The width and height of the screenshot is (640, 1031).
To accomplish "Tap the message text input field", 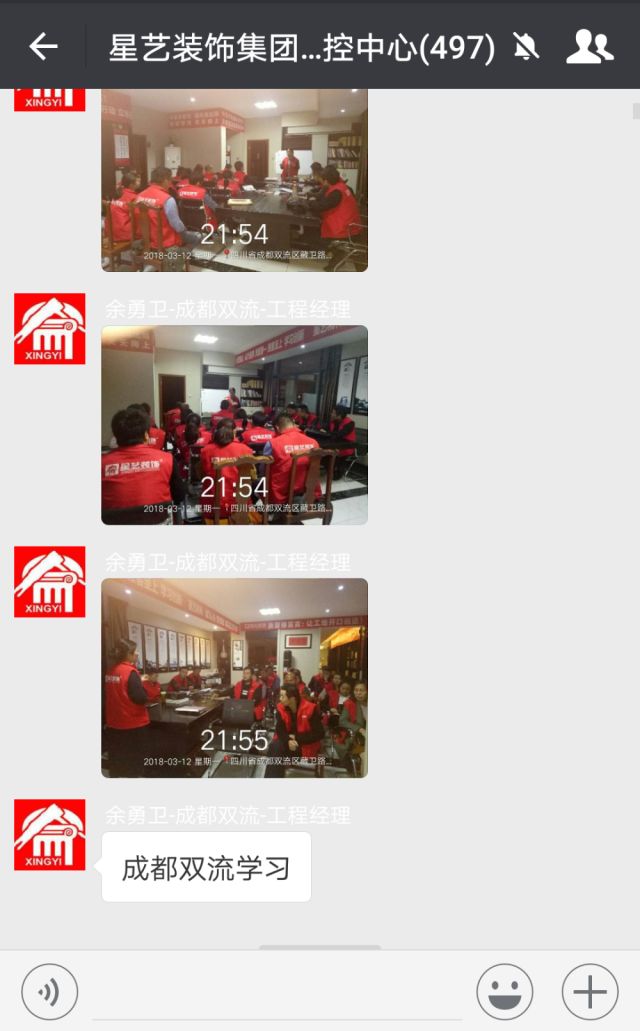I will [276, 992].
